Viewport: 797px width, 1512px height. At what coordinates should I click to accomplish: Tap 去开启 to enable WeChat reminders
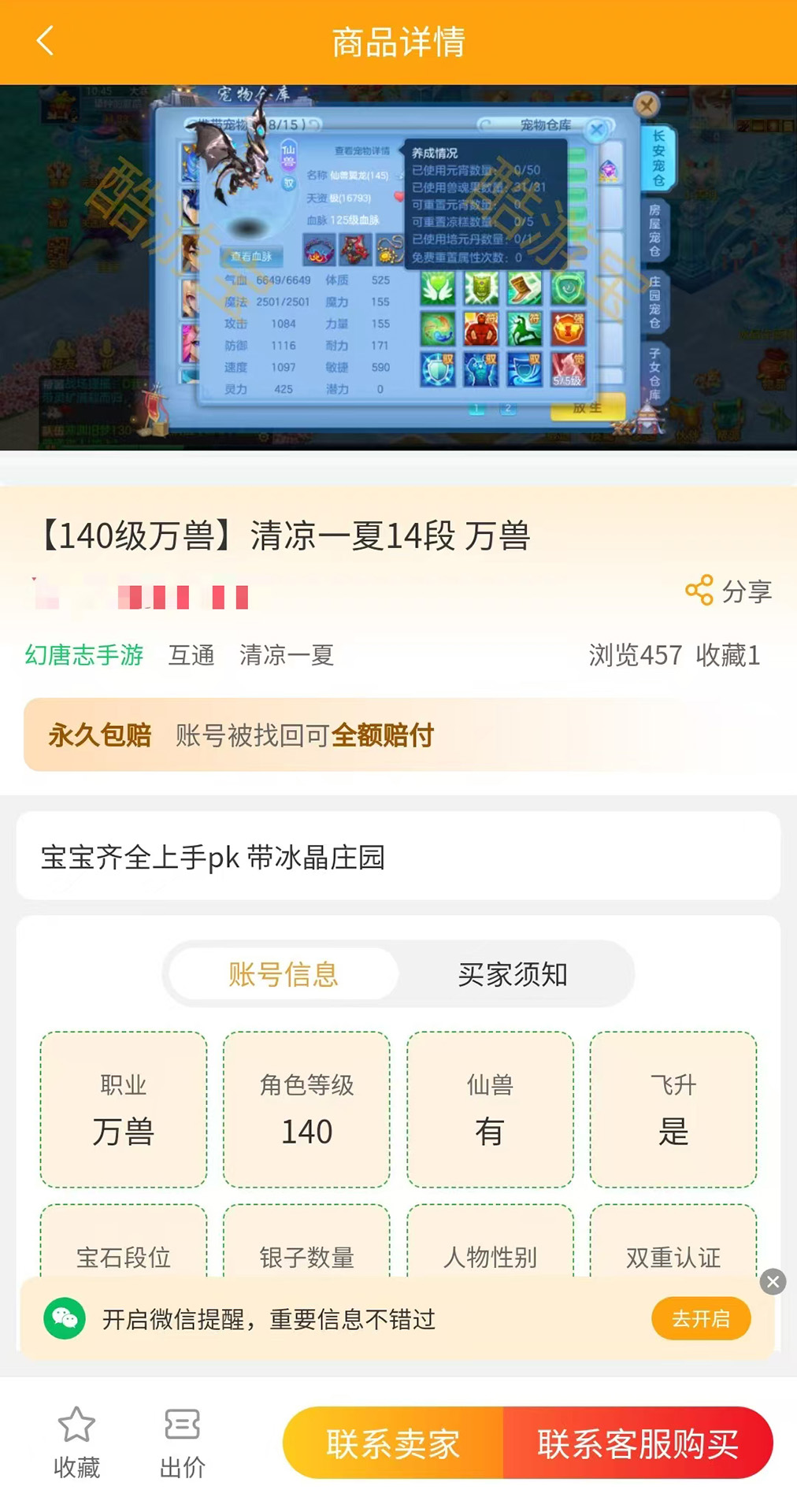coord(701,1318)
